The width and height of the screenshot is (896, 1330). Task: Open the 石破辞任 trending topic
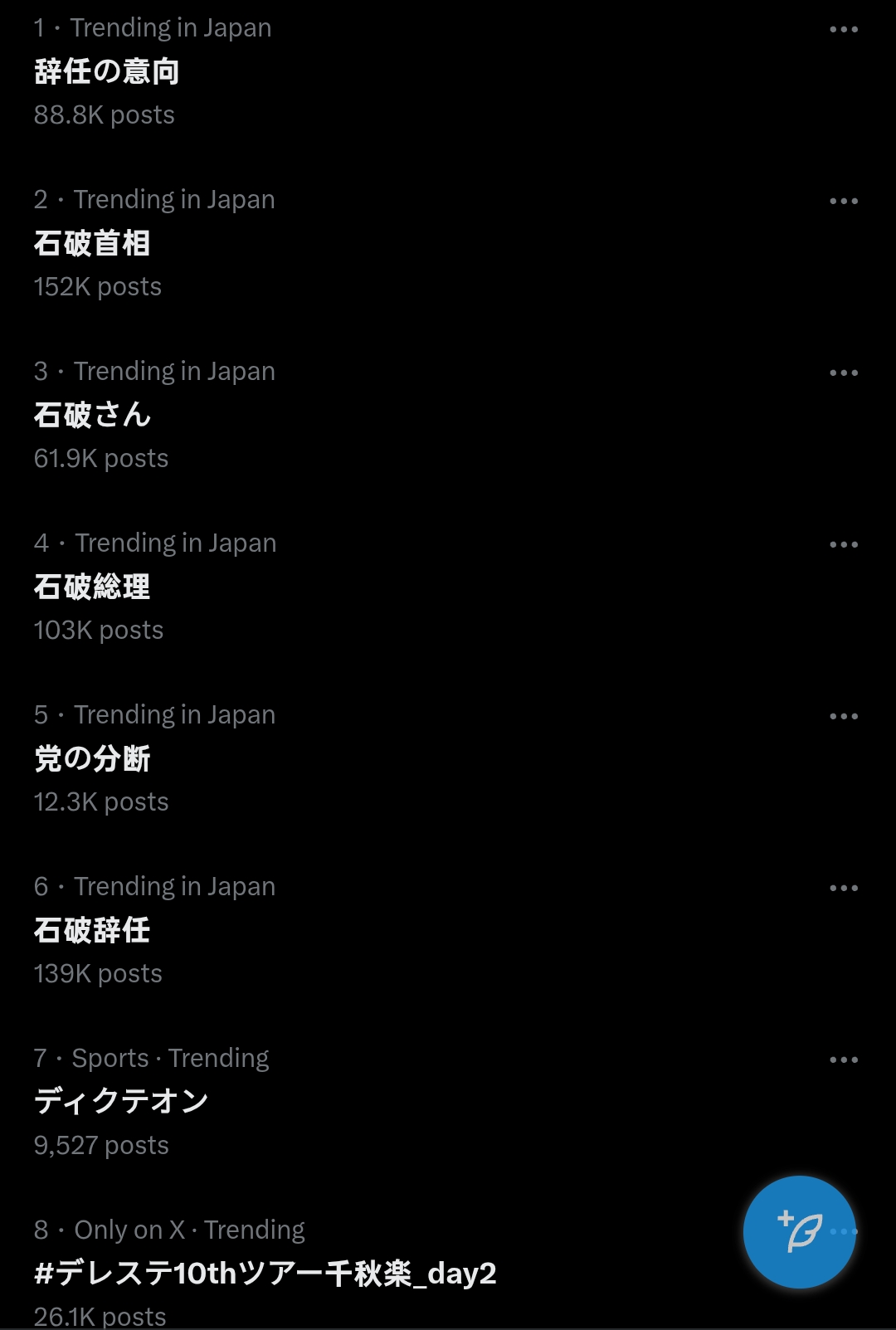(x=92, y=931)
